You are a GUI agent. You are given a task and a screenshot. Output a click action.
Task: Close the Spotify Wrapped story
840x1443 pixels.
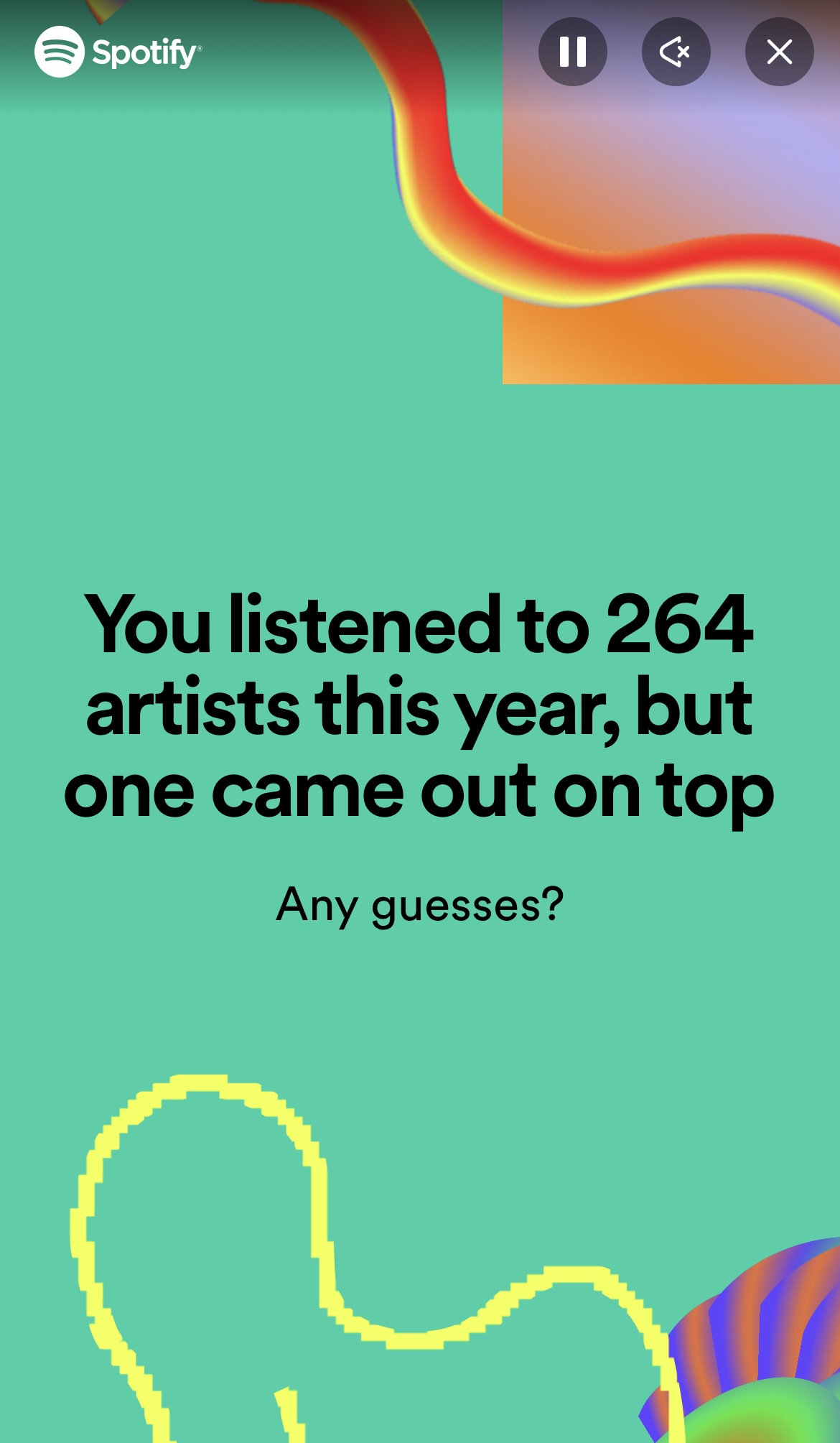click(x=779, y=52)
